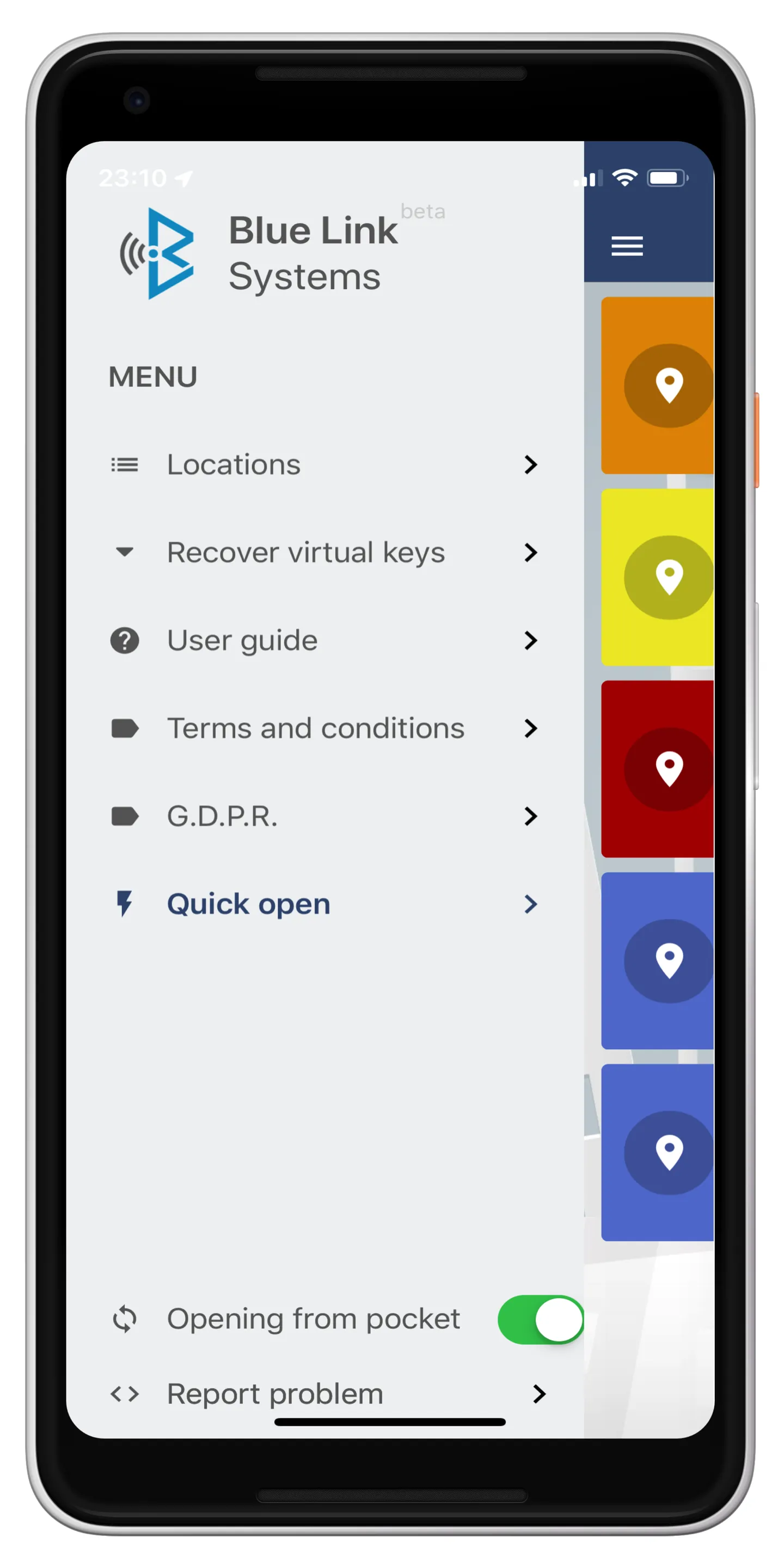The image size is (784, 1568).
Task: Select Quick open
Action: coord(323,904)
